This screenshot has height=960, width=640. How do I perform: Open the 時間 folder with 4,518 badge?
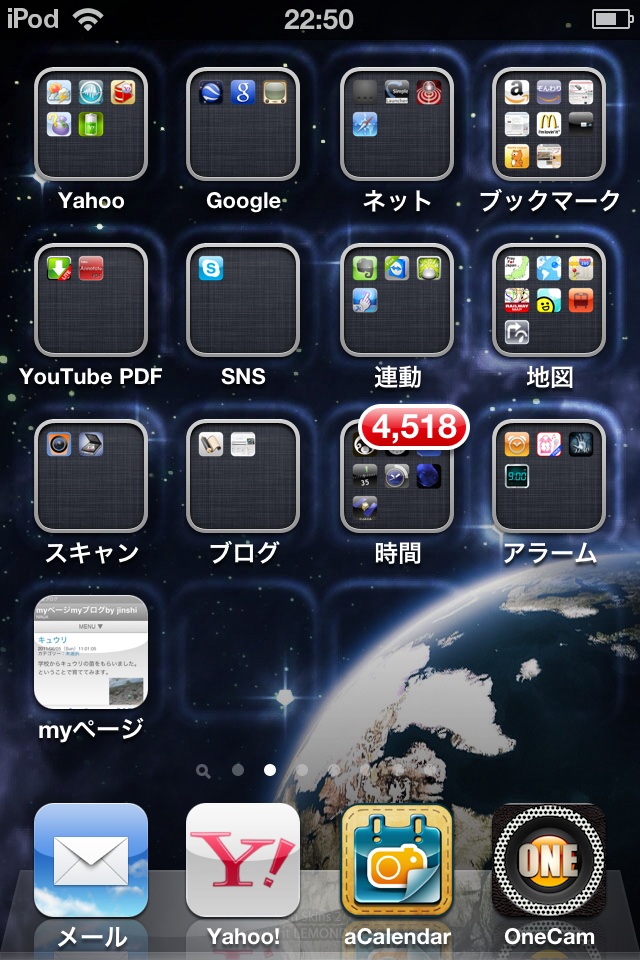point(397,476)
